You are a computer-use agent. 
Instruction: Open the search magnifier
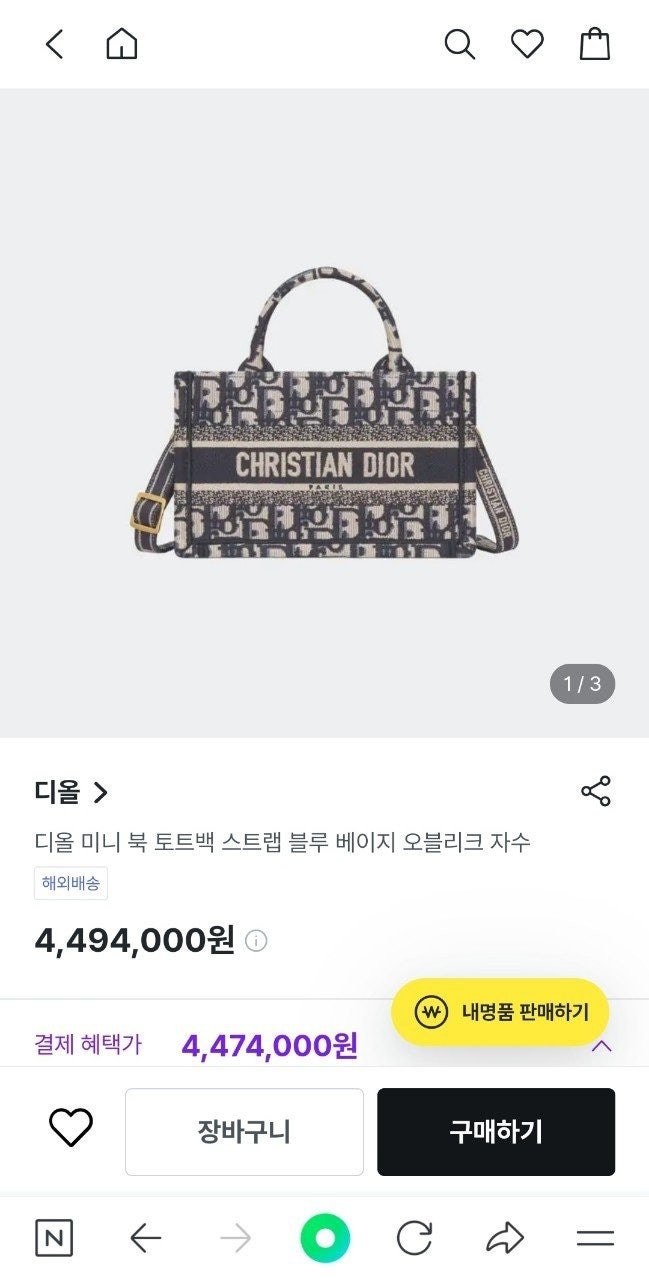point(459,44)
